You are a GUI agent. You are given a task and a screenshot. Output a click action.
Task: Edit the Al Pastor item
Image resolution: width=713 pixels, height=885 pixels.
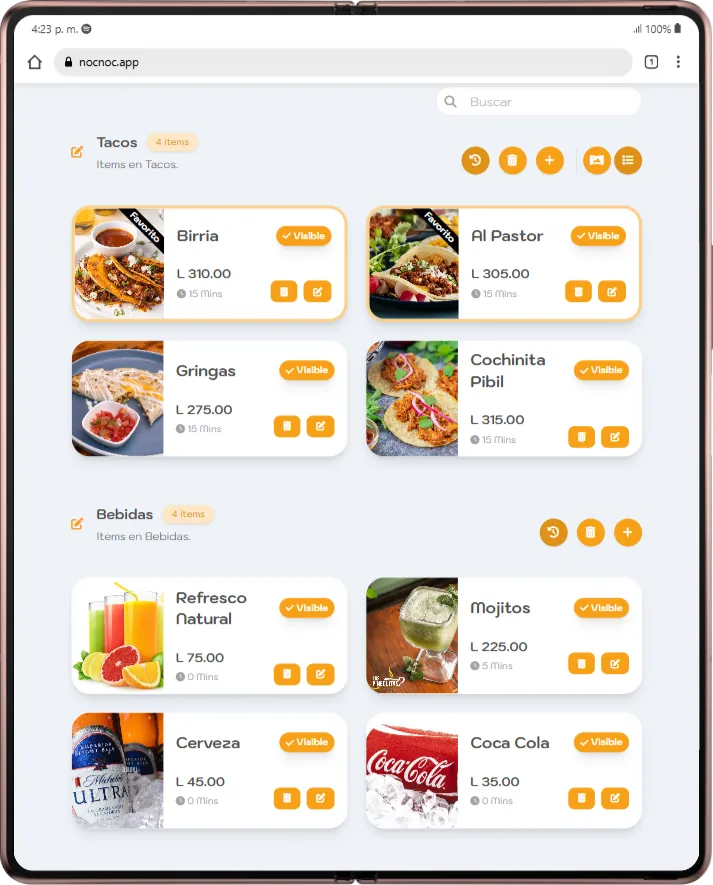tap(612, 291)
